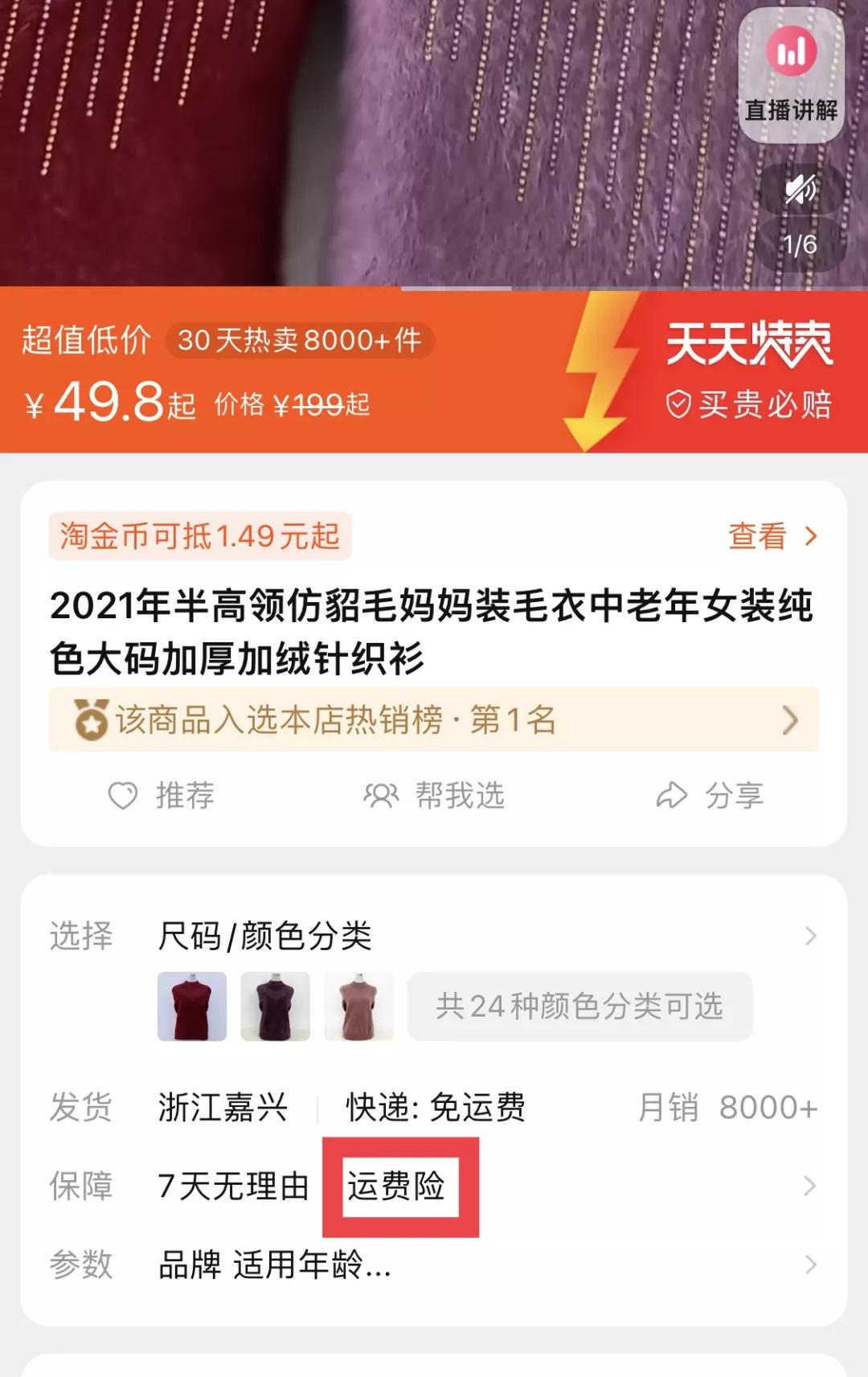This screenshot has width=868, height=1377.
Task: Tap the 1/6 image counter indicator
Action: (800, 244)
